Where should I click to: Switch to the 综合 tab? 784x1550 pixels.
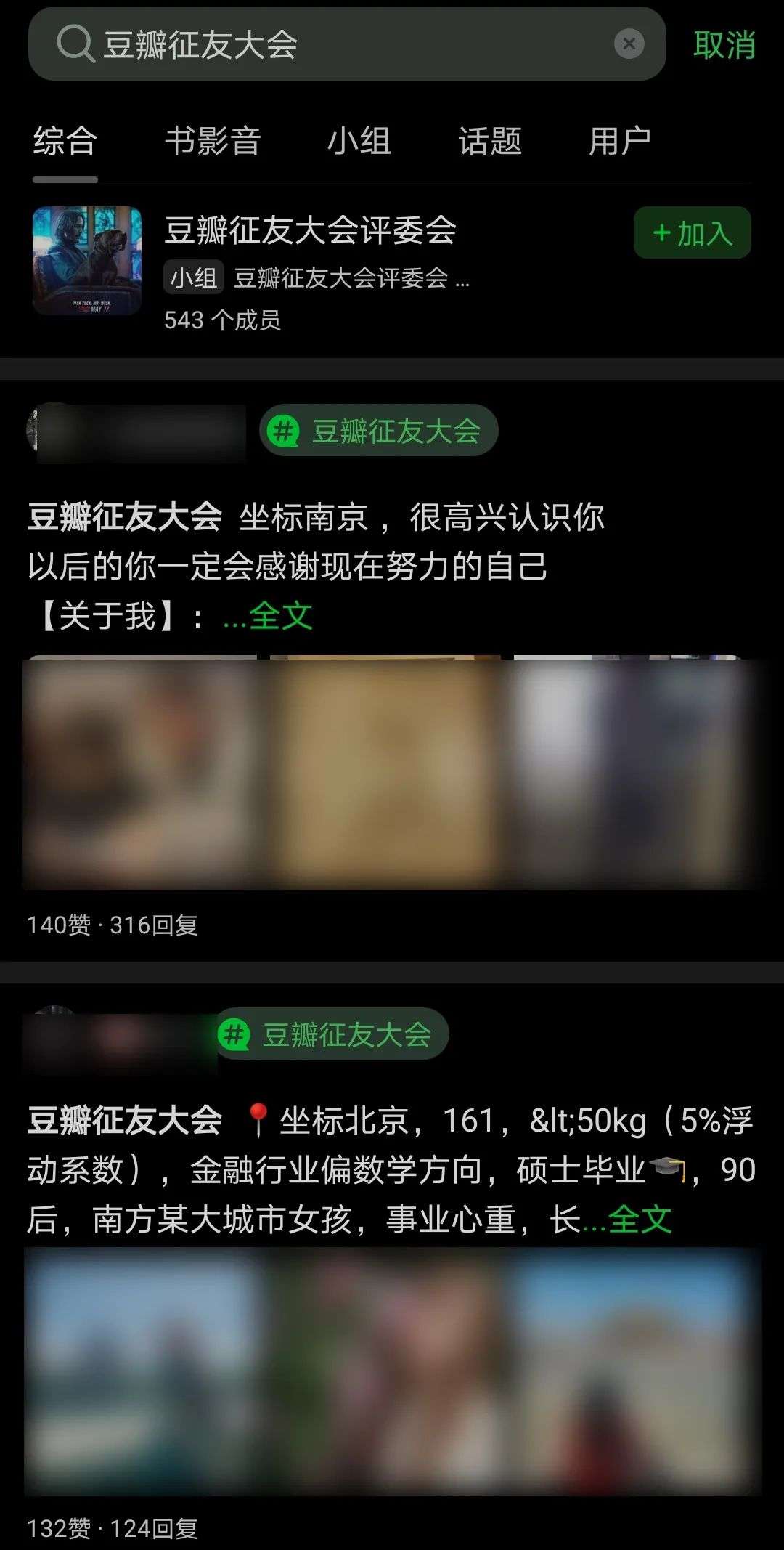click(65, 141)
